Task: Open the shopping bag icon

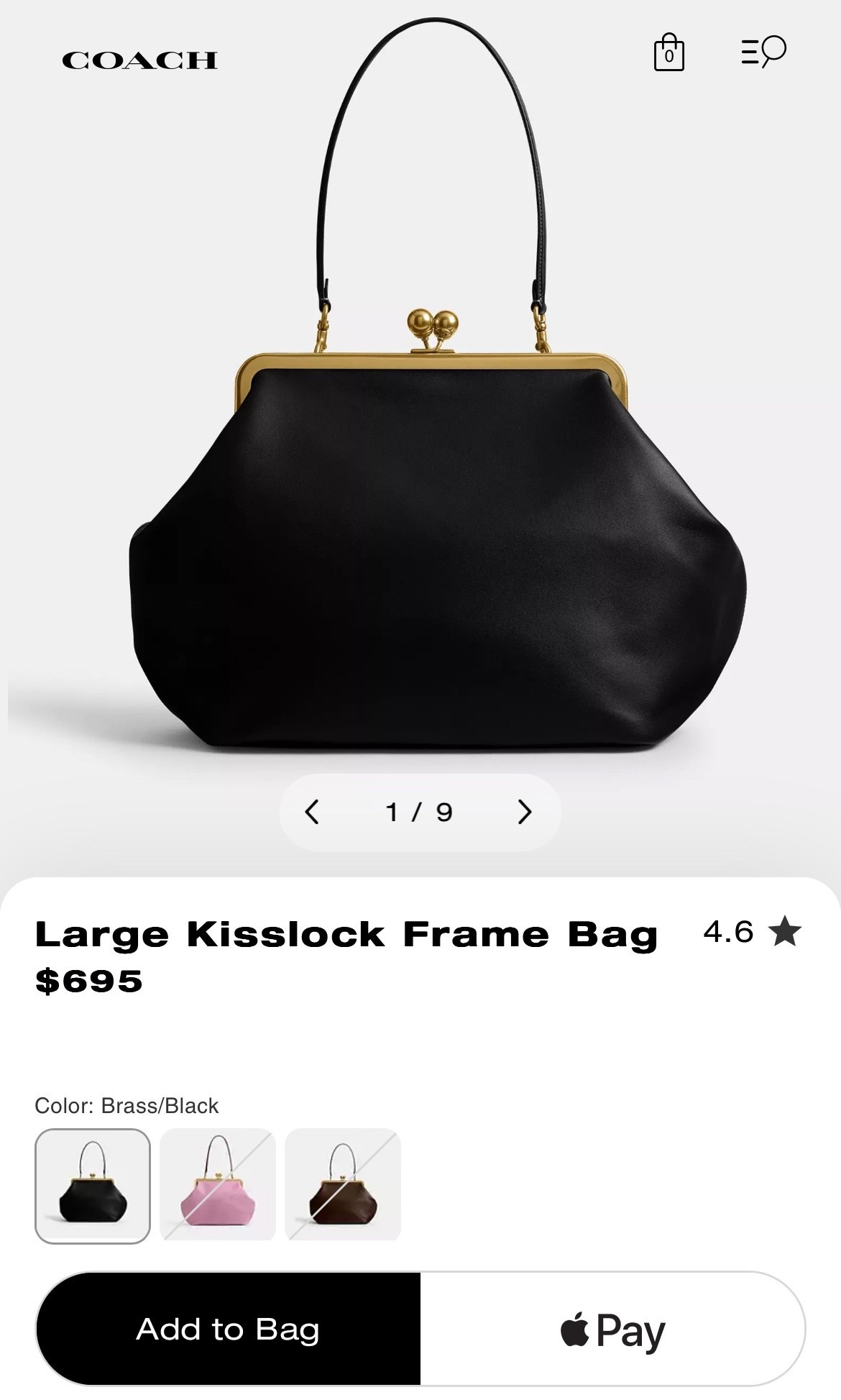Action: [x=668, y=52]
